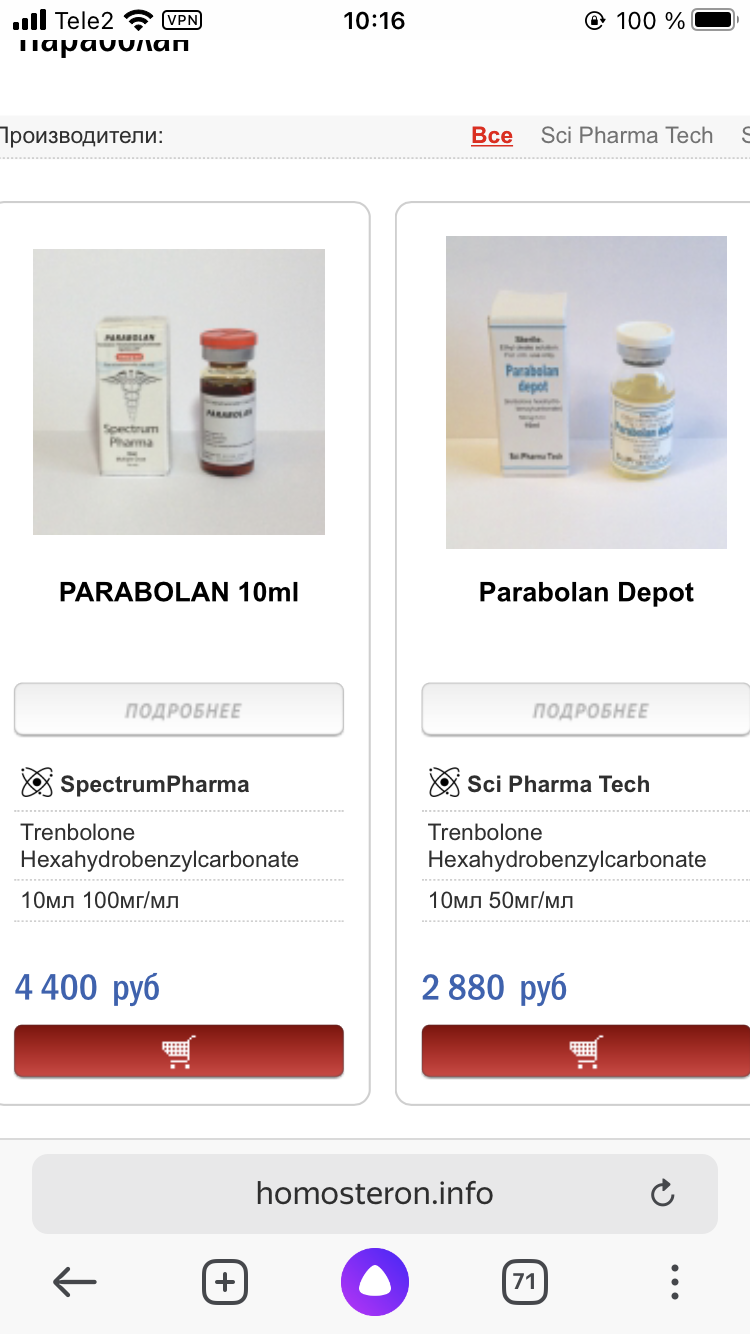Expand details via ПОДРОБНЕЕ under PARABOLAN 10ml

coord(178,709)
